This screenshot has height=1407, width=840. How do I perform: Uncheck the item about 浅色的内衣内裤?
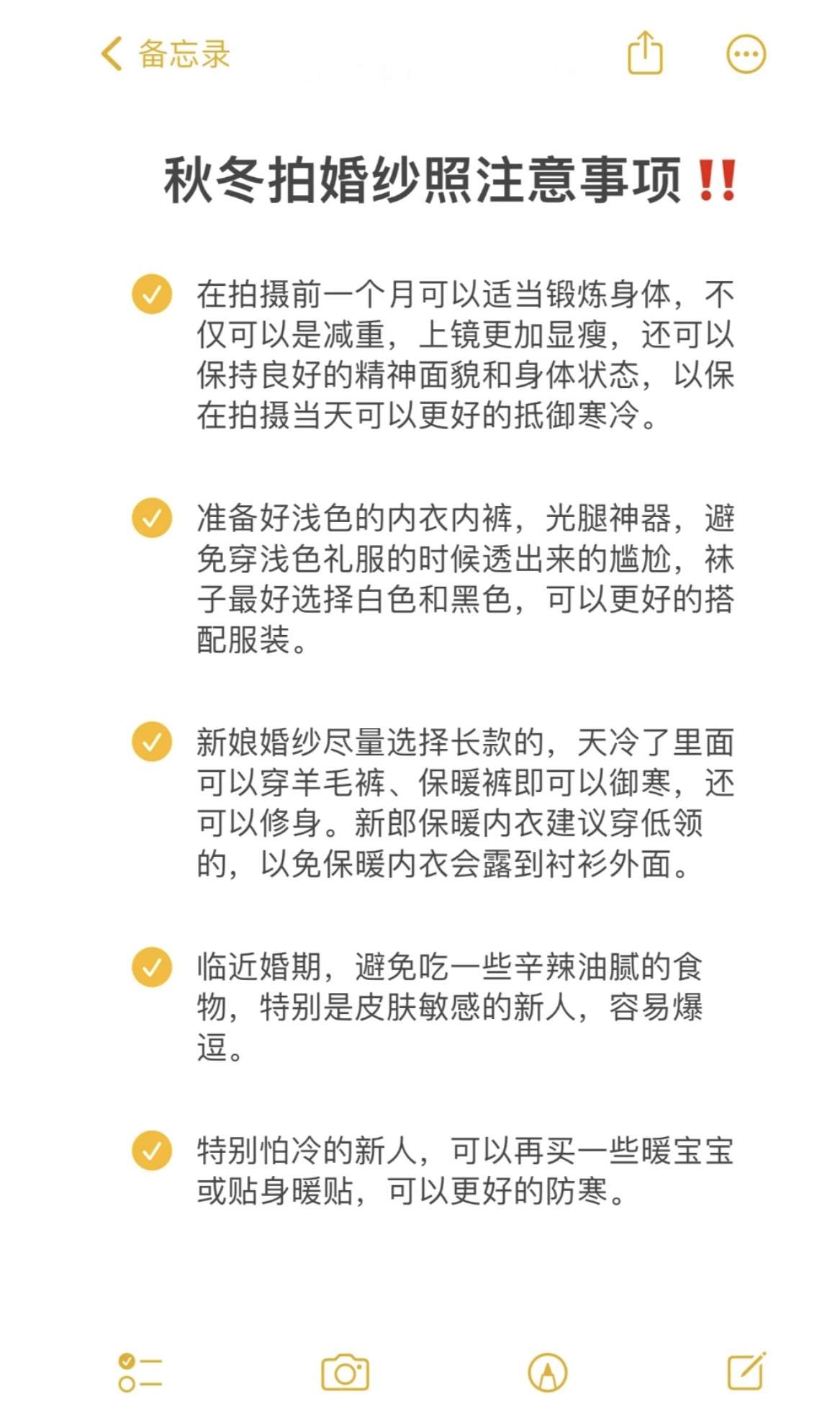pyautogui.click(x=152, y=518)
